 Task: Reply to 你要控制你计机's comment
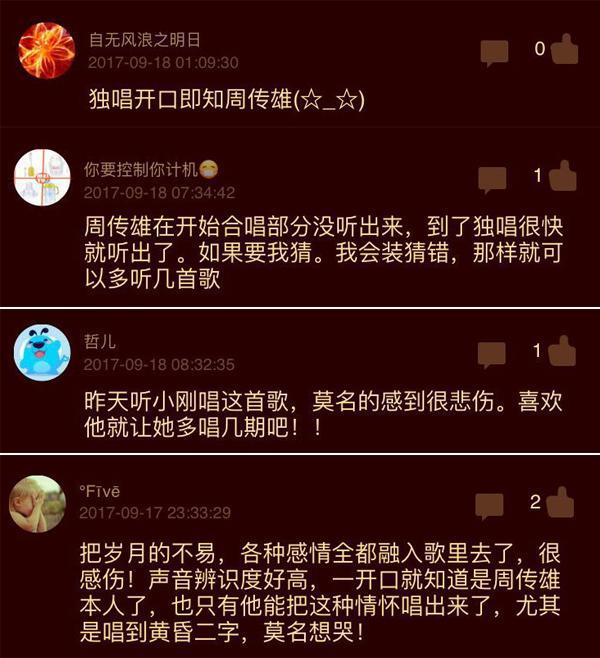click(492, 179)
